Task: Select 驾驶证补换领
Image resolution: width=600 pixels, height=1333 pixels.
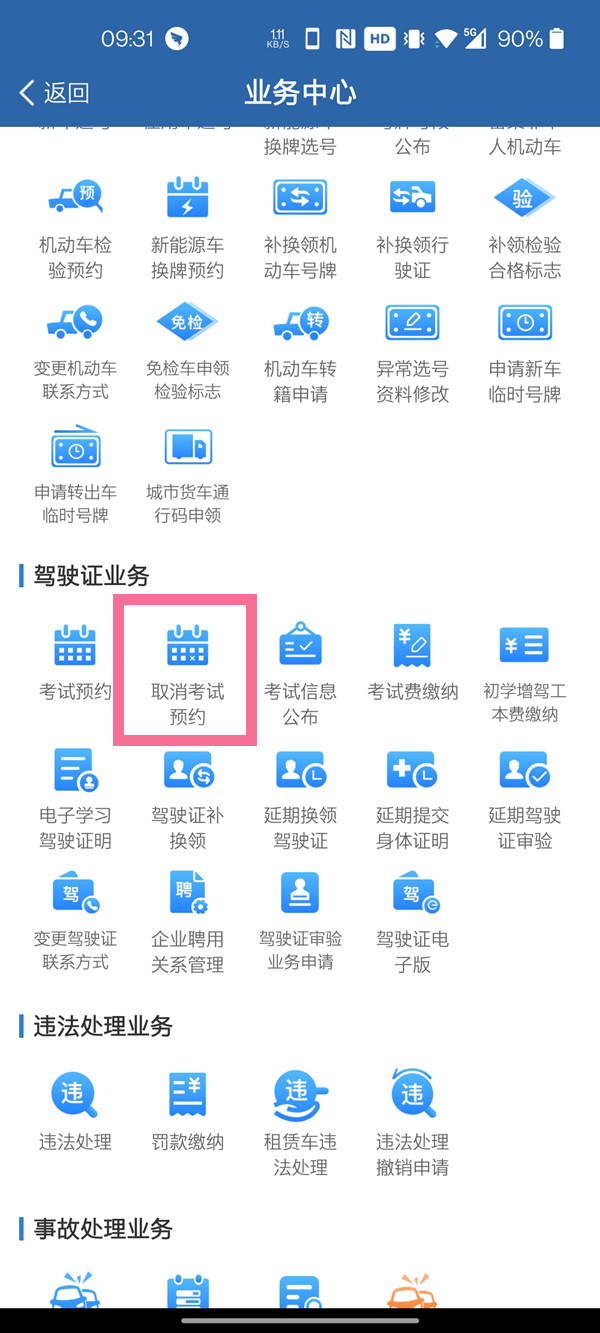Action: (x=187, y=797)
